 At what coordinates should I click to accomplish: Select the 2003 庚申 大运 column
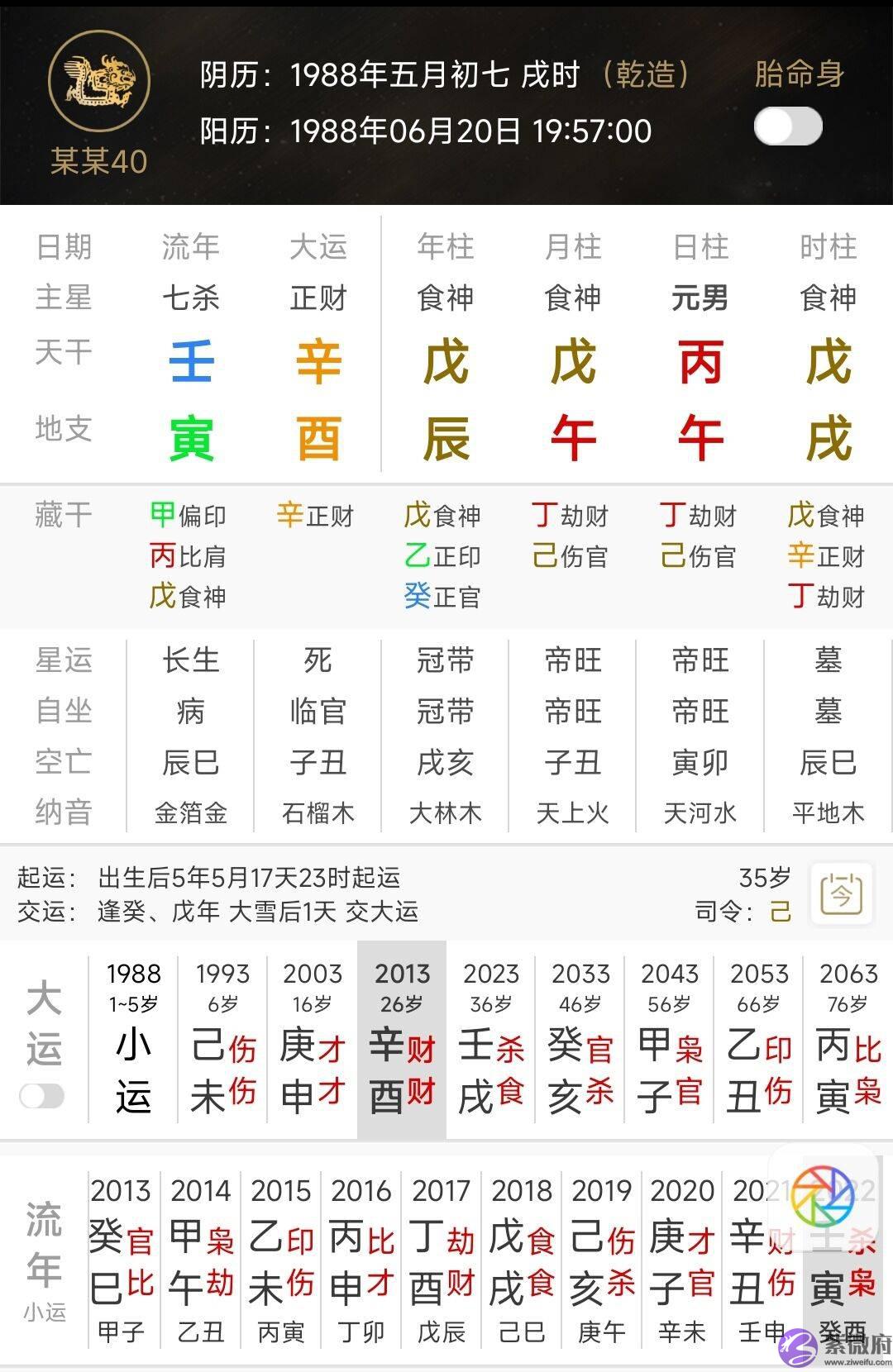pyautogui.click(x=312, y=1041)
